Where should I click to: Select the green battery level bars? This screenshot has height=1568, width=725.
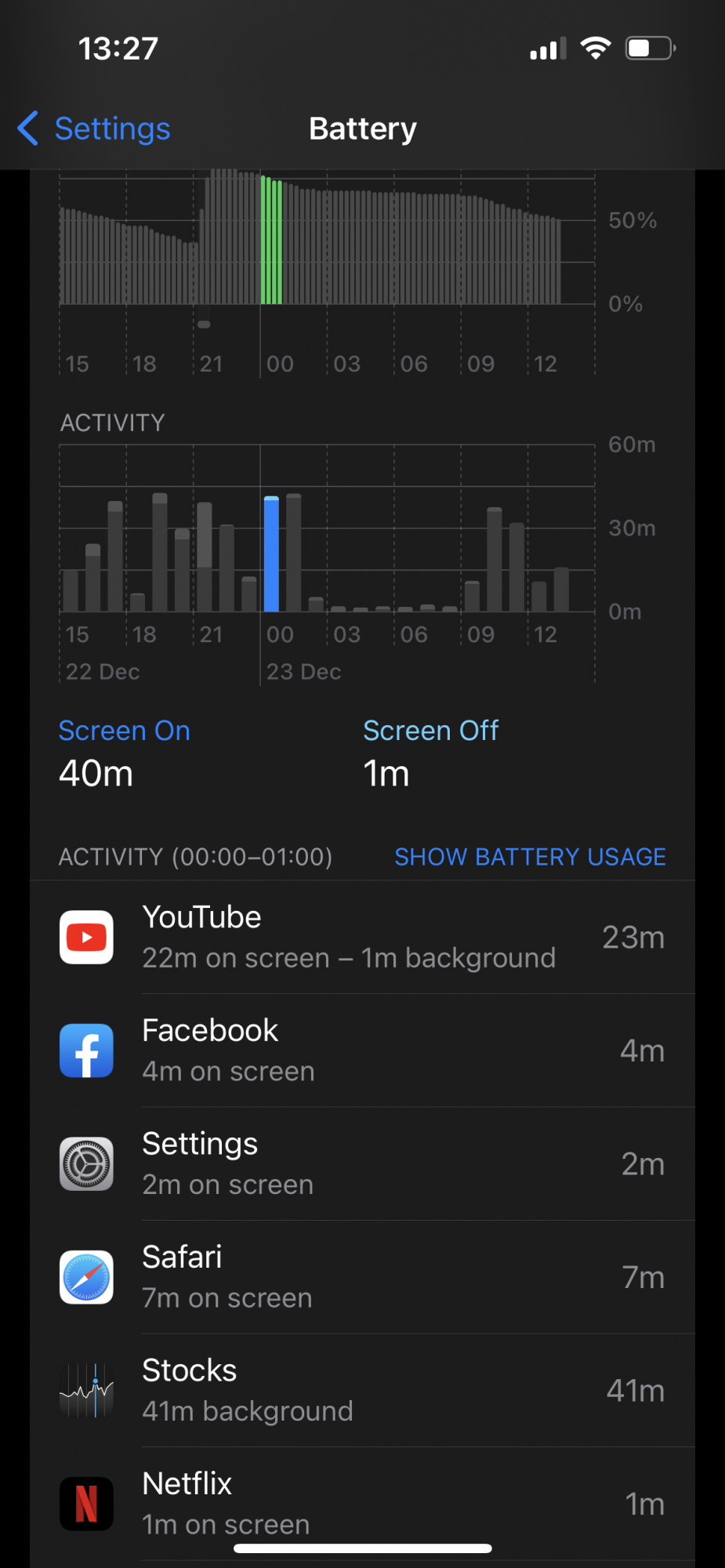coord(271,241)
